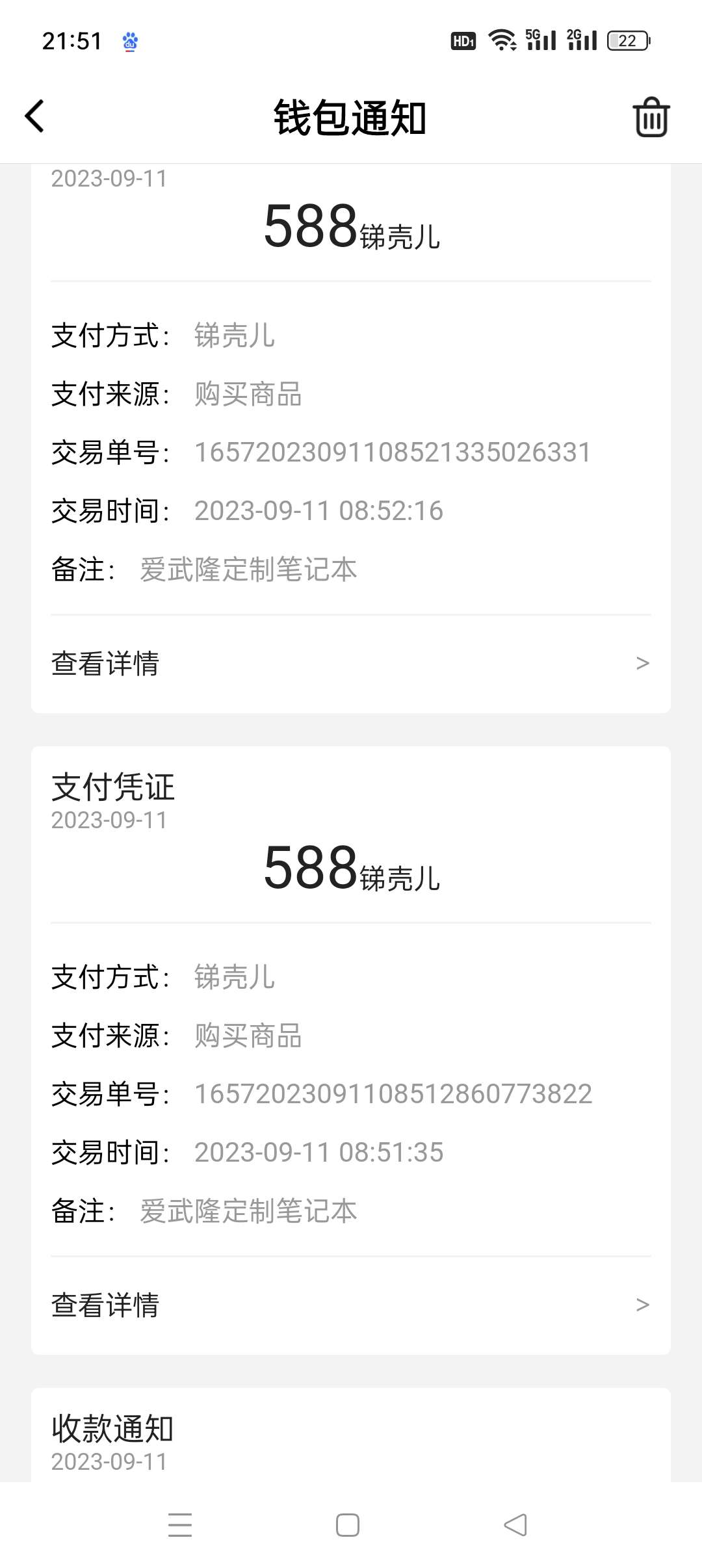Screen dimensions: 702x1568
Task: Open the 收款通知 card
Action: (351, 1435)
